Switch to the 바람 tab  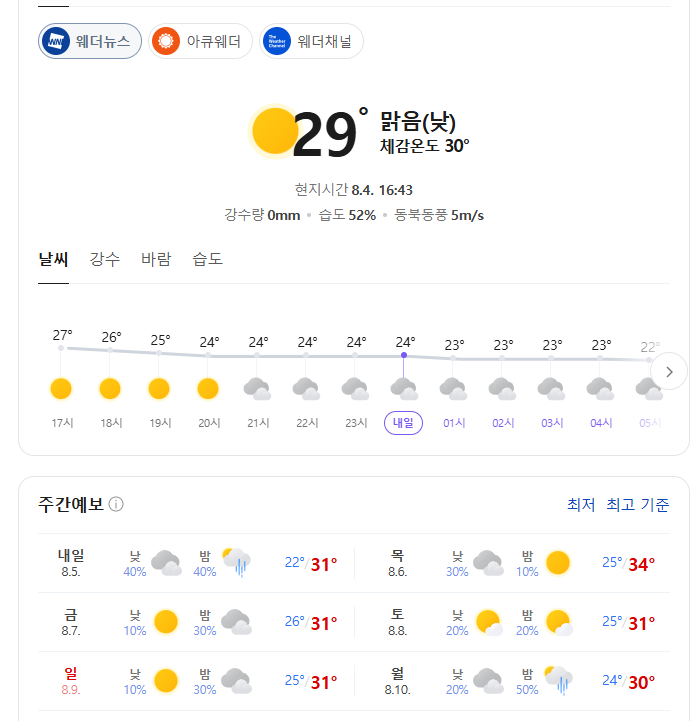(156, 259)
